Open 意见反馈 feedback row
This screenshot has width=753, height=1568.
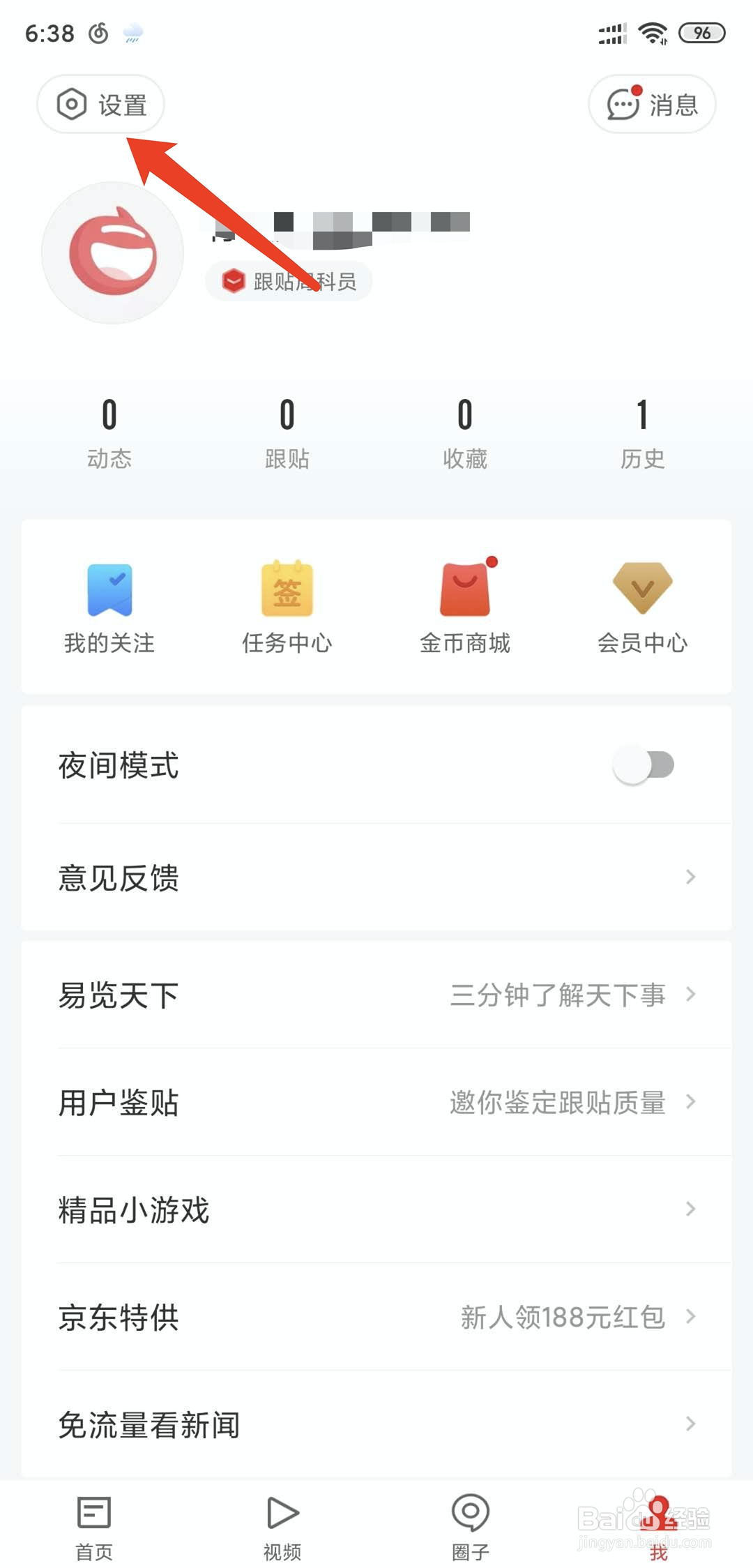coord(376,877)
